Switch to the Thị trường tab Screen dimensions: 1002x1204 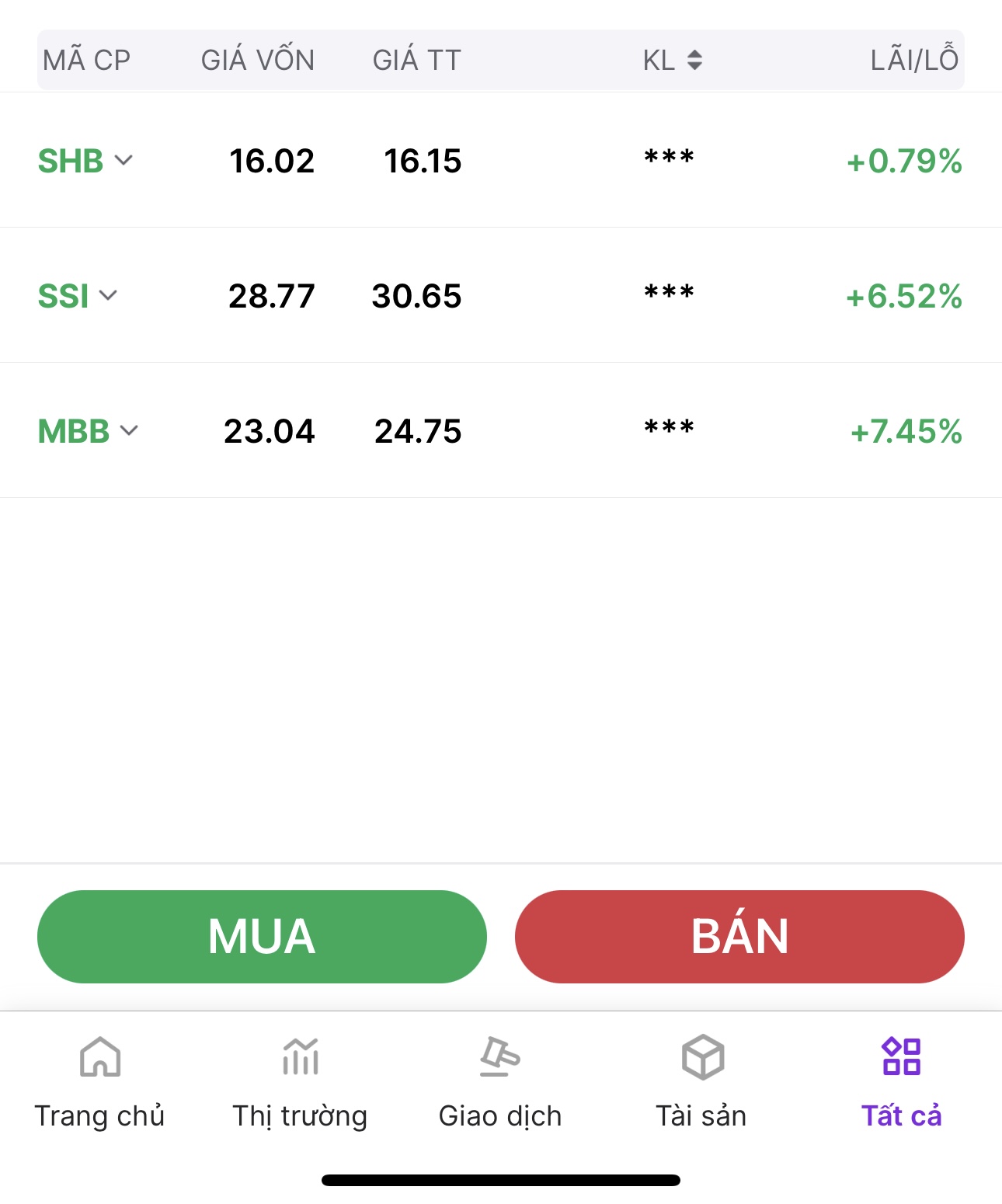[300, 1080]
